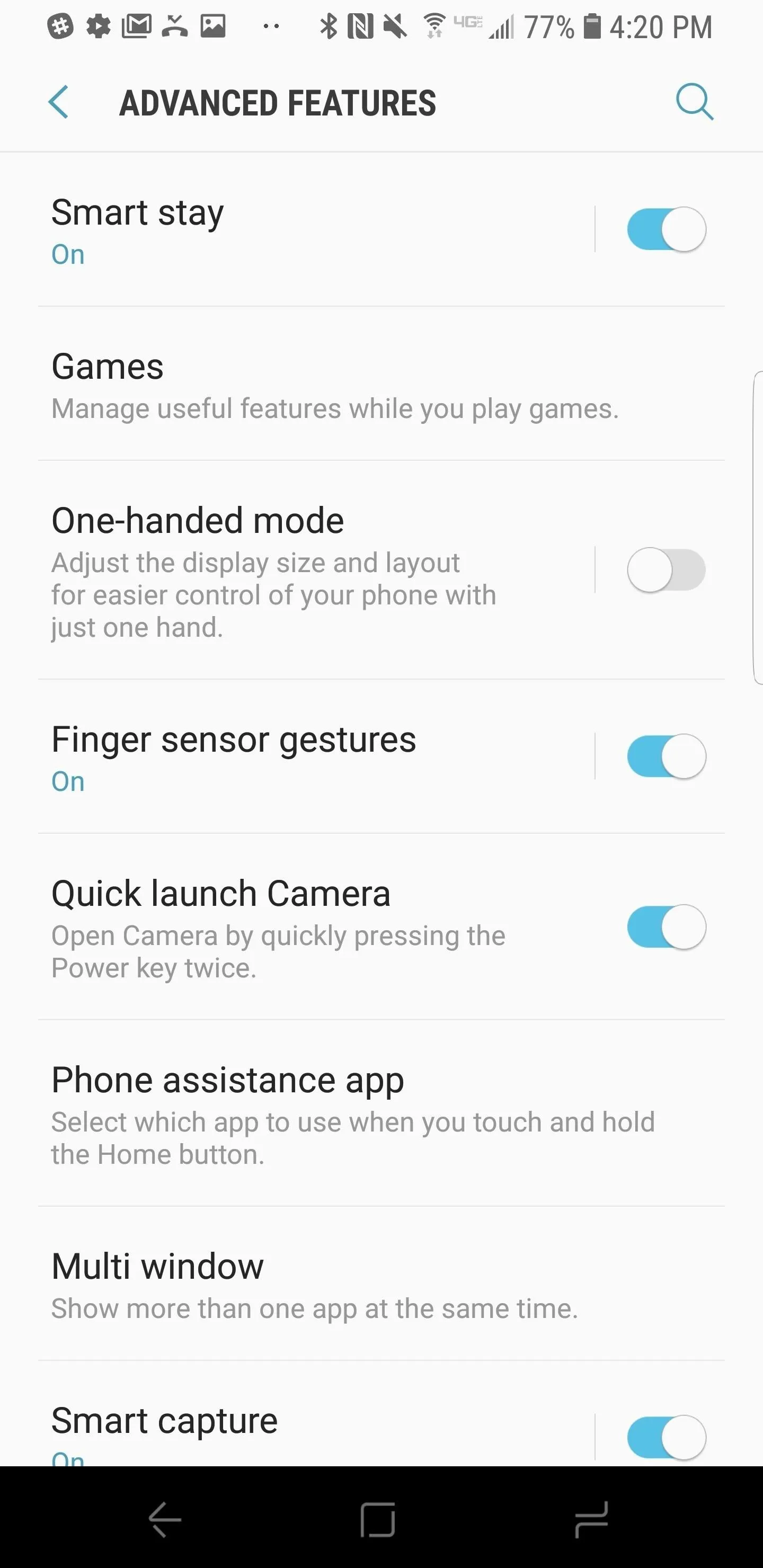Enable the One-handed mode switch
763x1568 pixels.
point(666,570)
